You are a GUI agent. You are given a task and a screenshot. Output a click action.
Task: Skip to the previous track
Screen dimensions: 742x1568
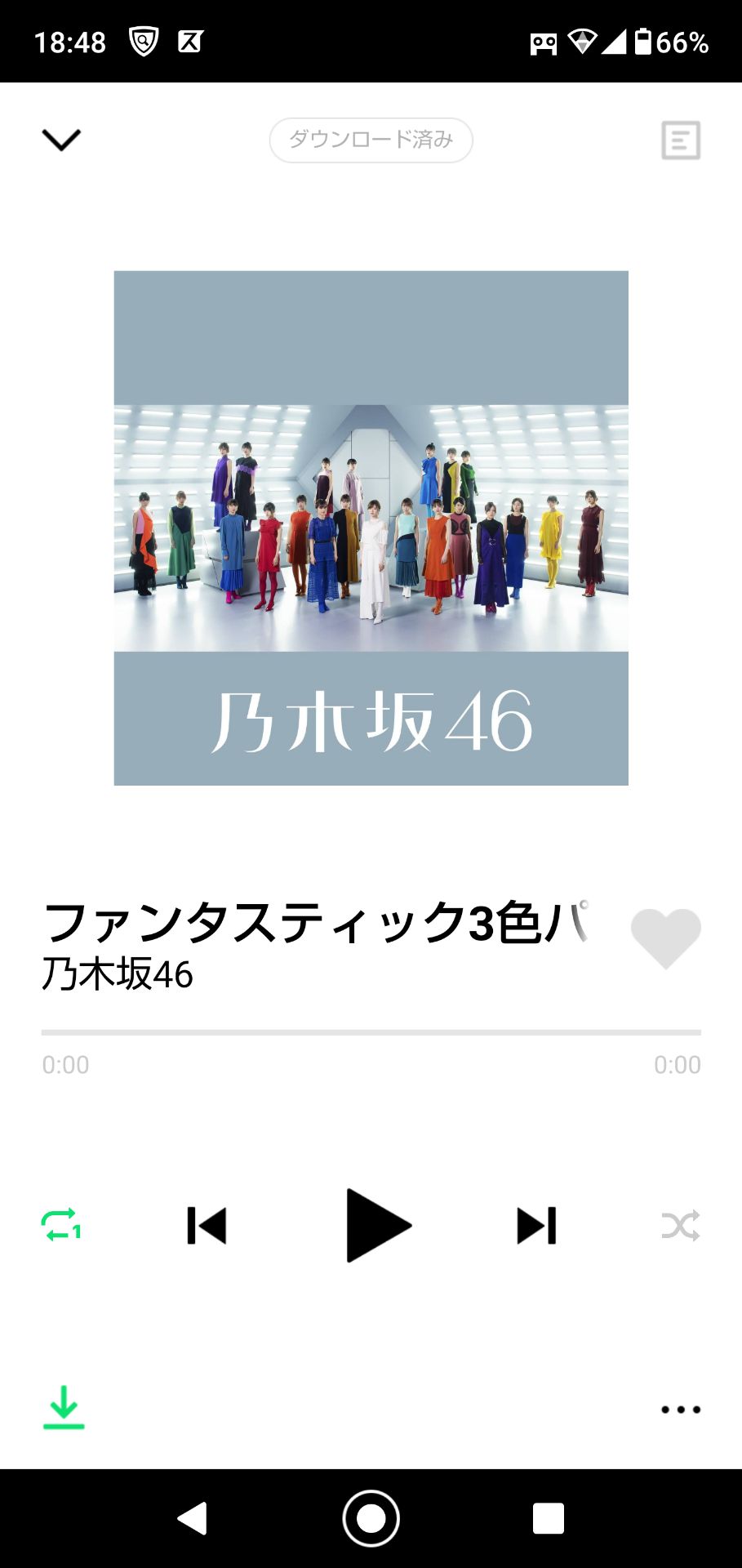(x=207, y=1225)
